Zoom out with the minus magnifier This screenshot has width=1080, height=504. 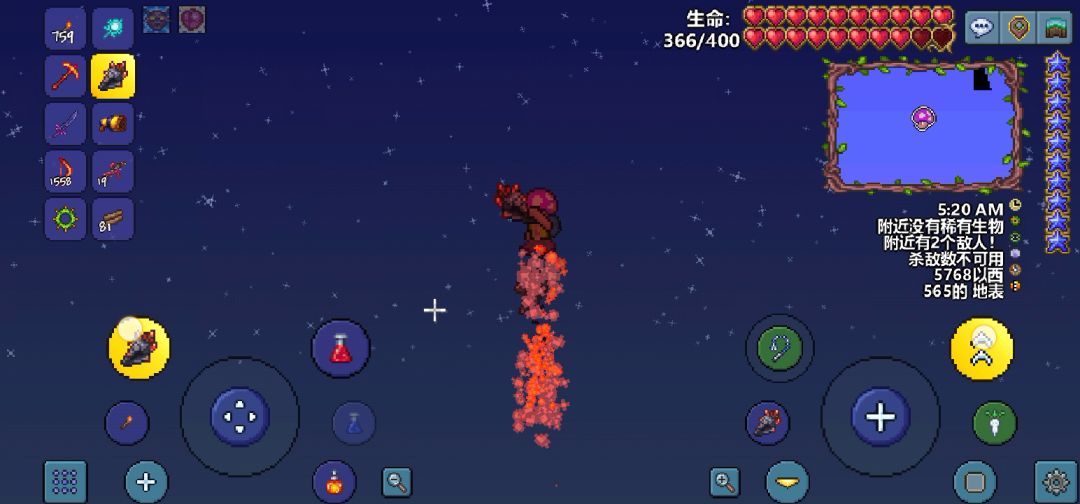(397, 483)
